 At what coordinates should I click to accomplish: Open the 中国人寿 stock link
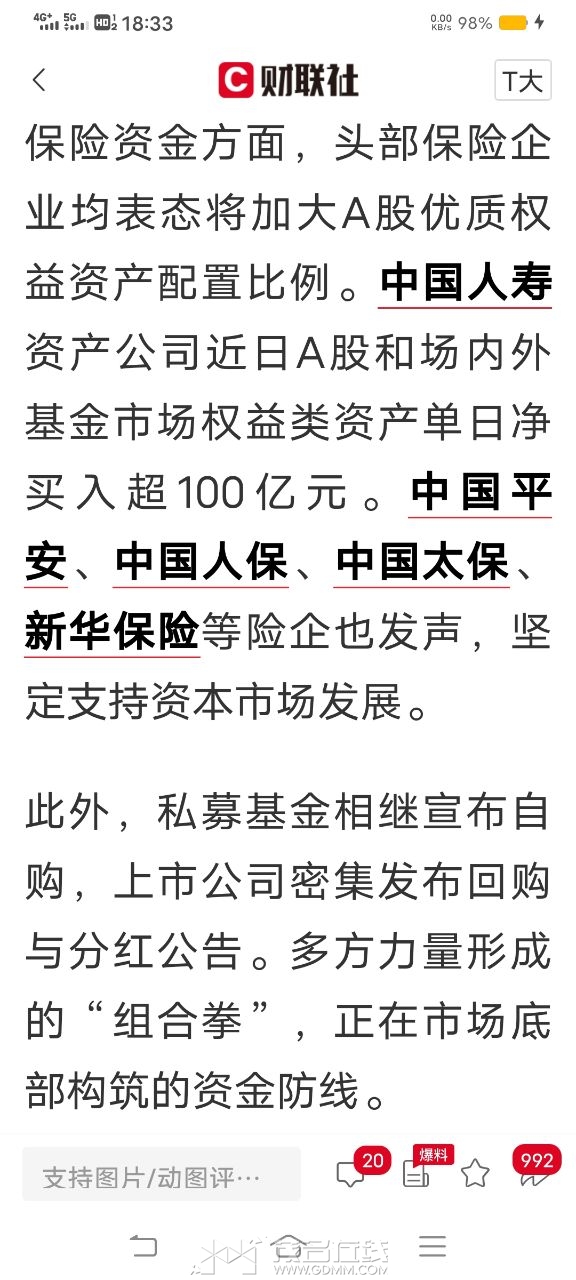point(466,283)
